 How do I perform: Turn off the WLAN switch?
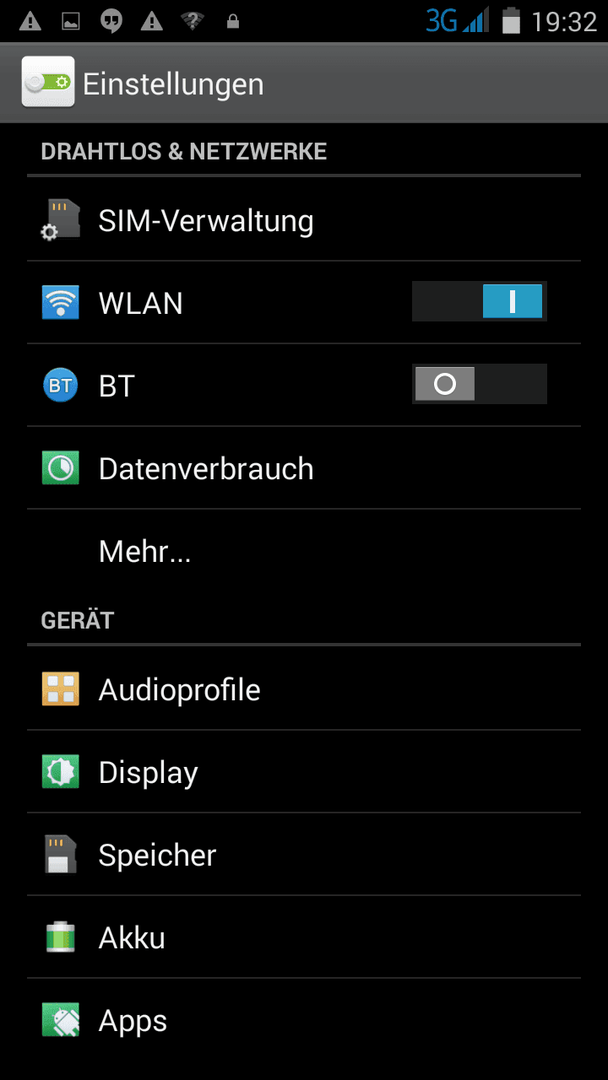(x=479, y=302)
